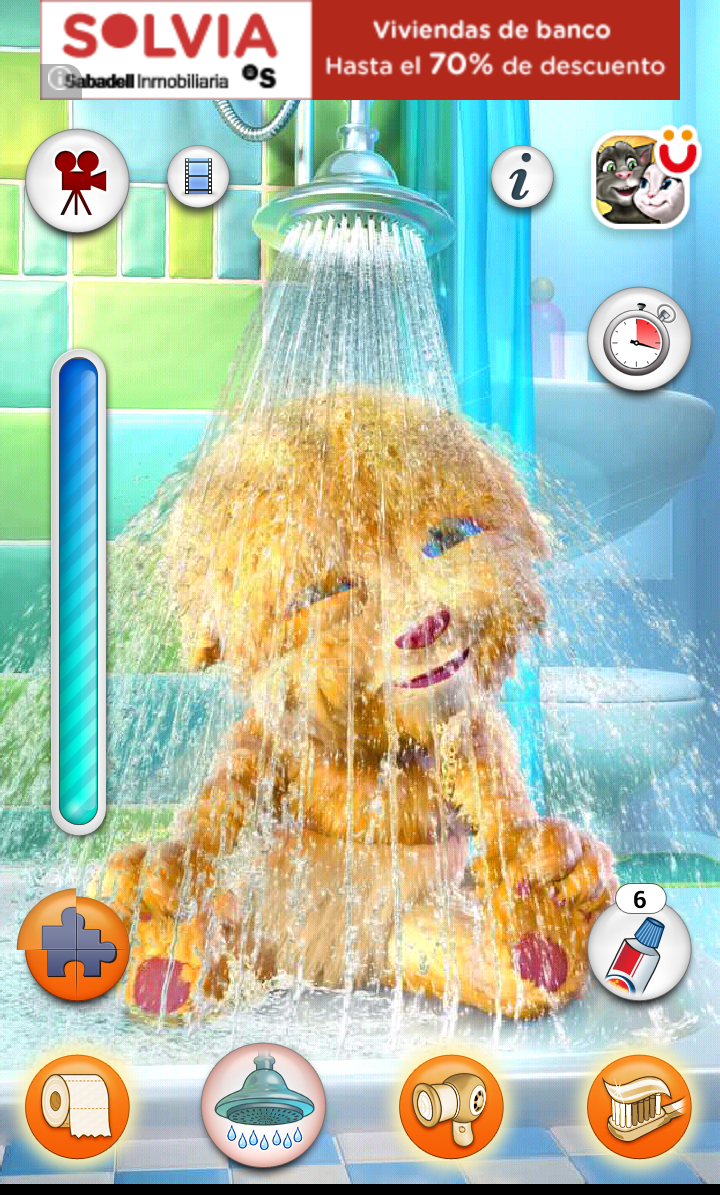Select the toothbrush action

[639, 1107]
